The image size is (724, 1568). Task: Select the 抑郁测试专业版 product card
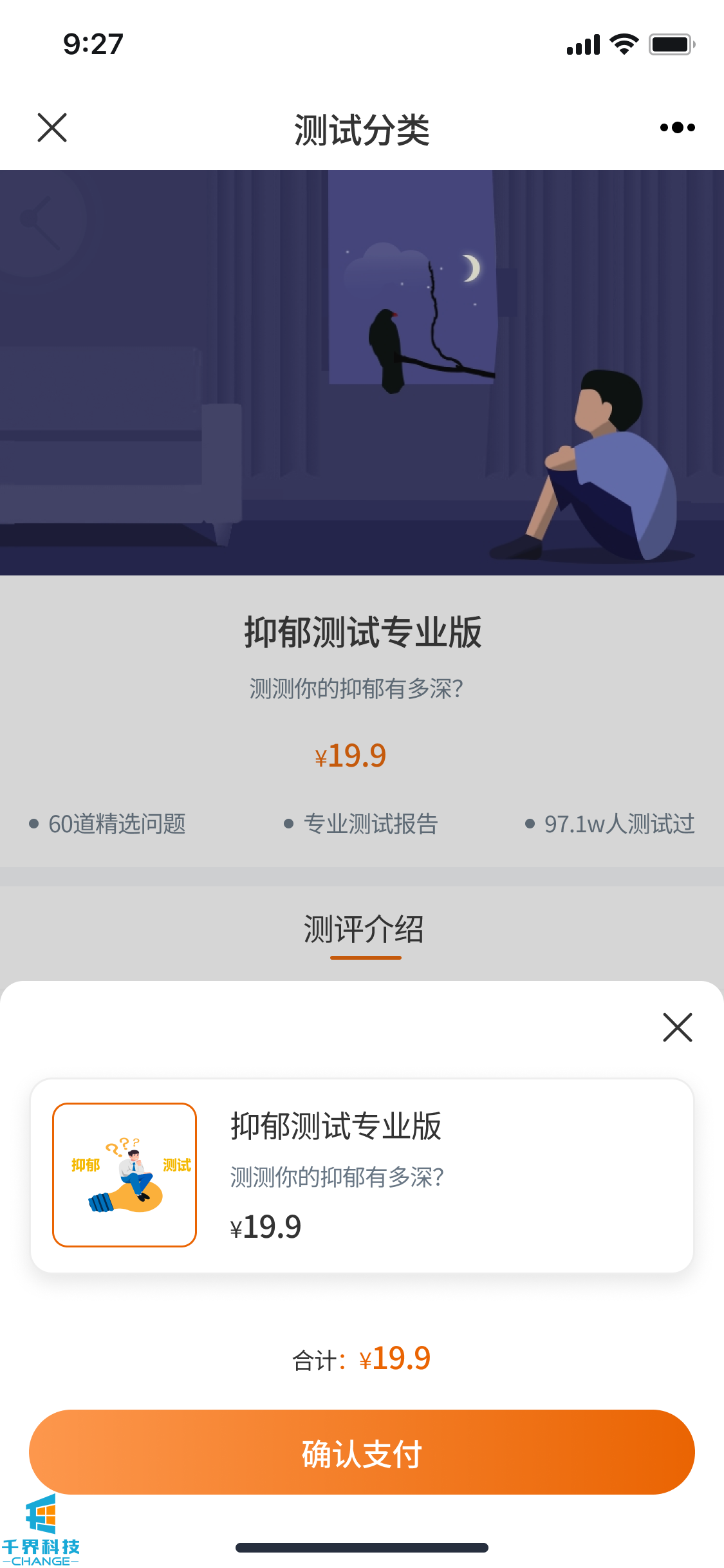[362, 1175]
